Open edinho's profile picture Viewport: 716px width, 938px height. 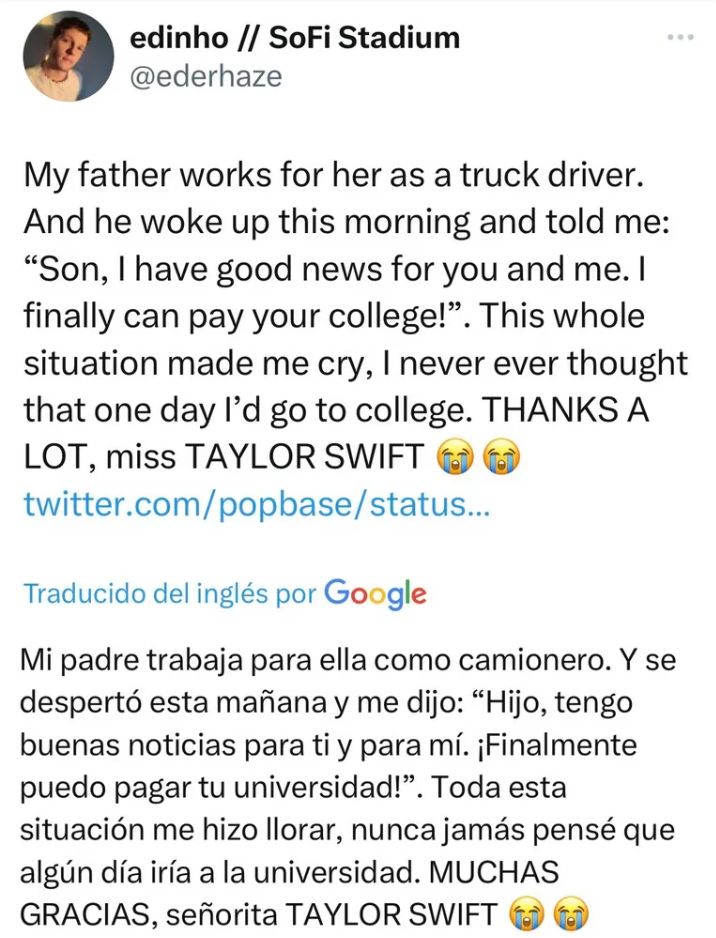point(67,56)
